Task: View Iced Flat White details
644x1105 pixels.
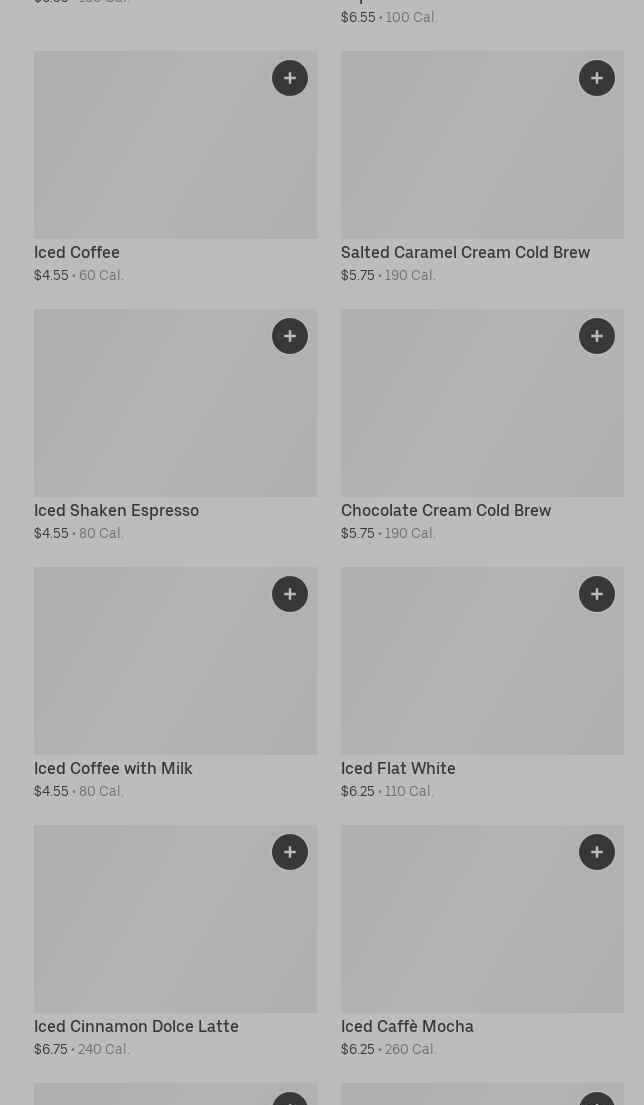Action: (x=460, y=675)
